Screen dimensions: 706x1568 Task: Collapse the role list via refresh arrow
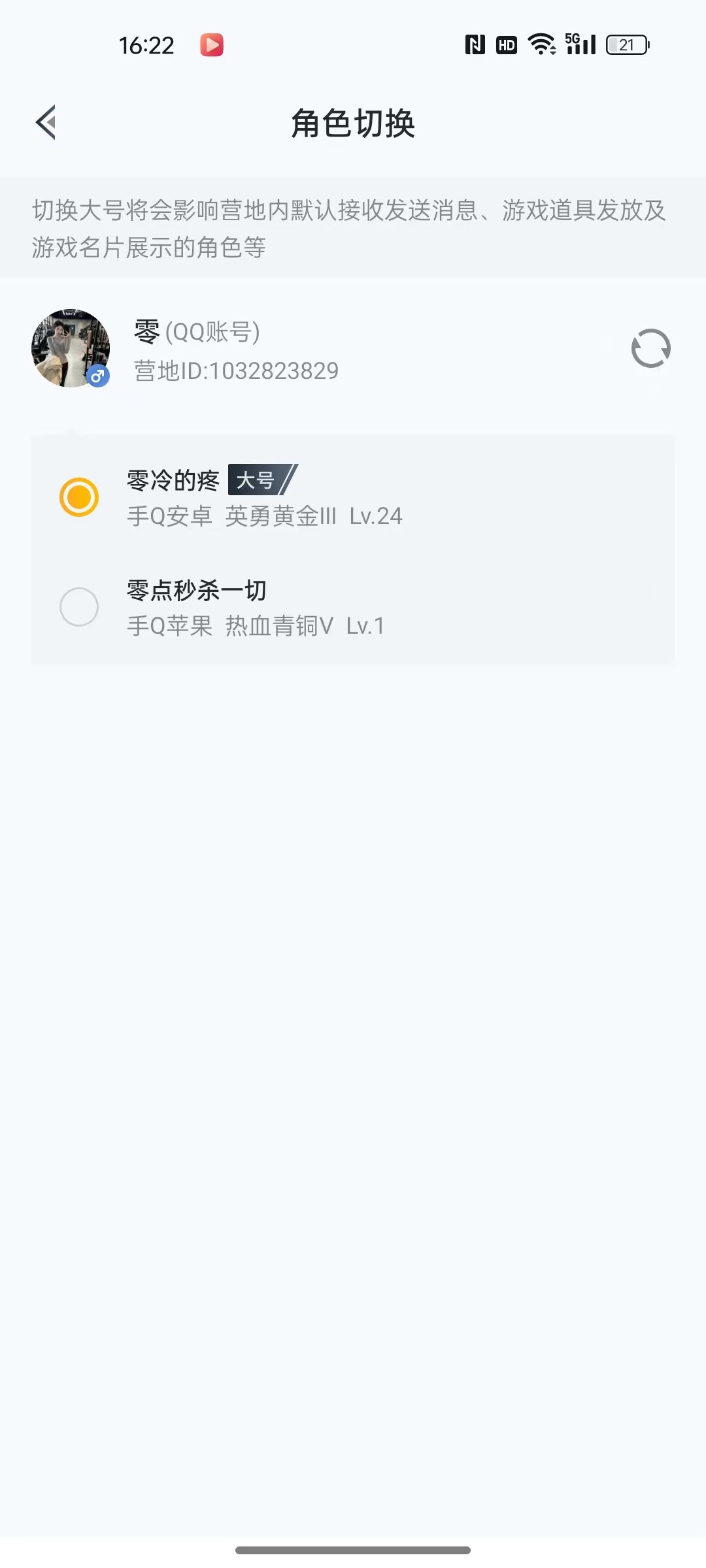click(x=650, y=348)
